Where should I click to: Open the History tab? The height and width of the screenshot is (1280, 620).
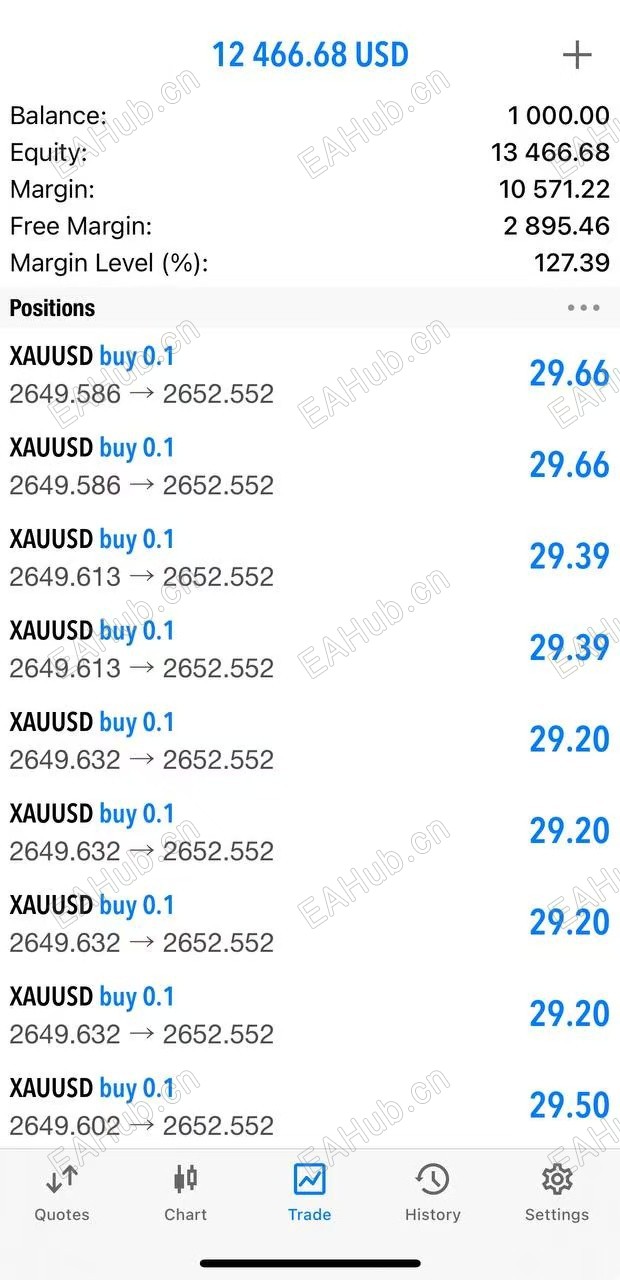(x=432, y=1193)
